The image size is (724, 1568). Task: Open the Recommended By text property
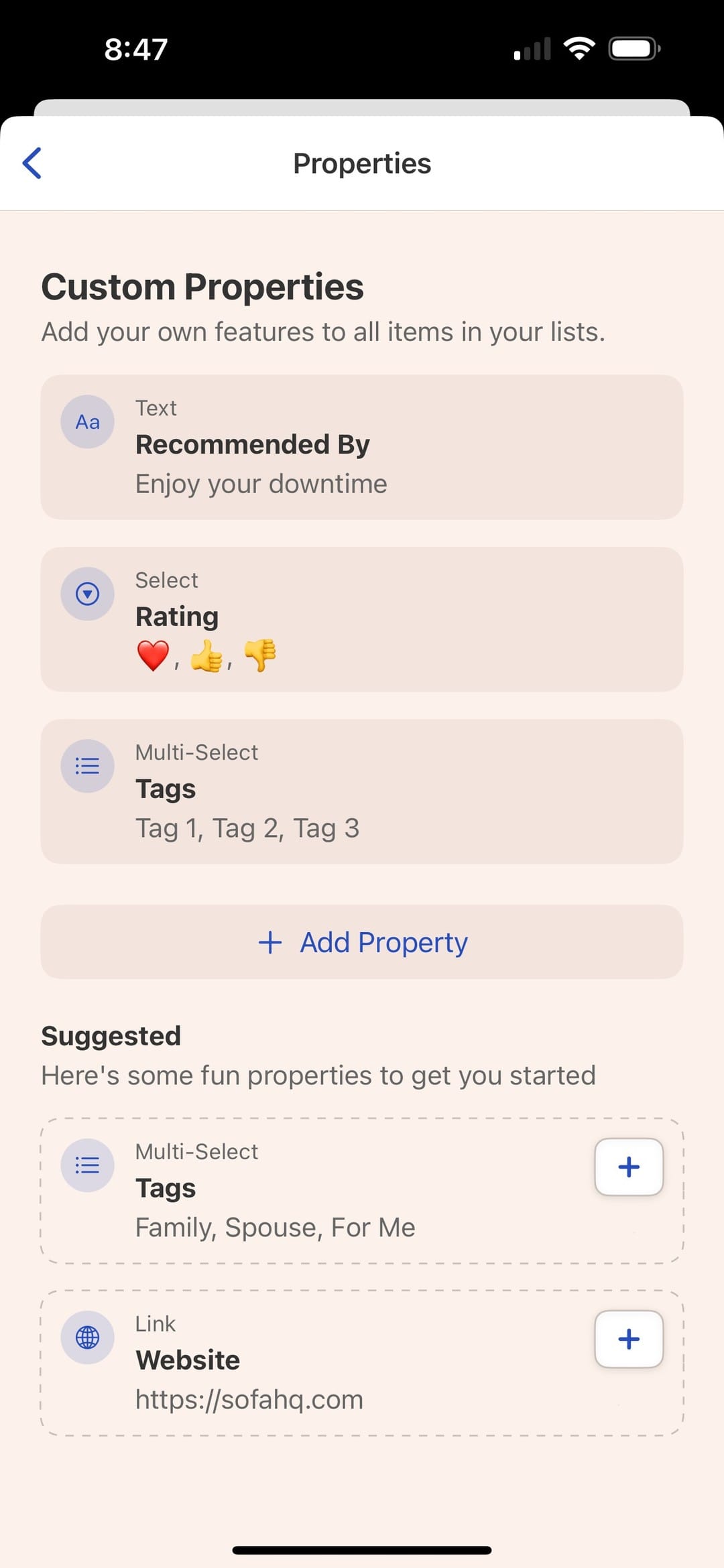coord(362,447)
